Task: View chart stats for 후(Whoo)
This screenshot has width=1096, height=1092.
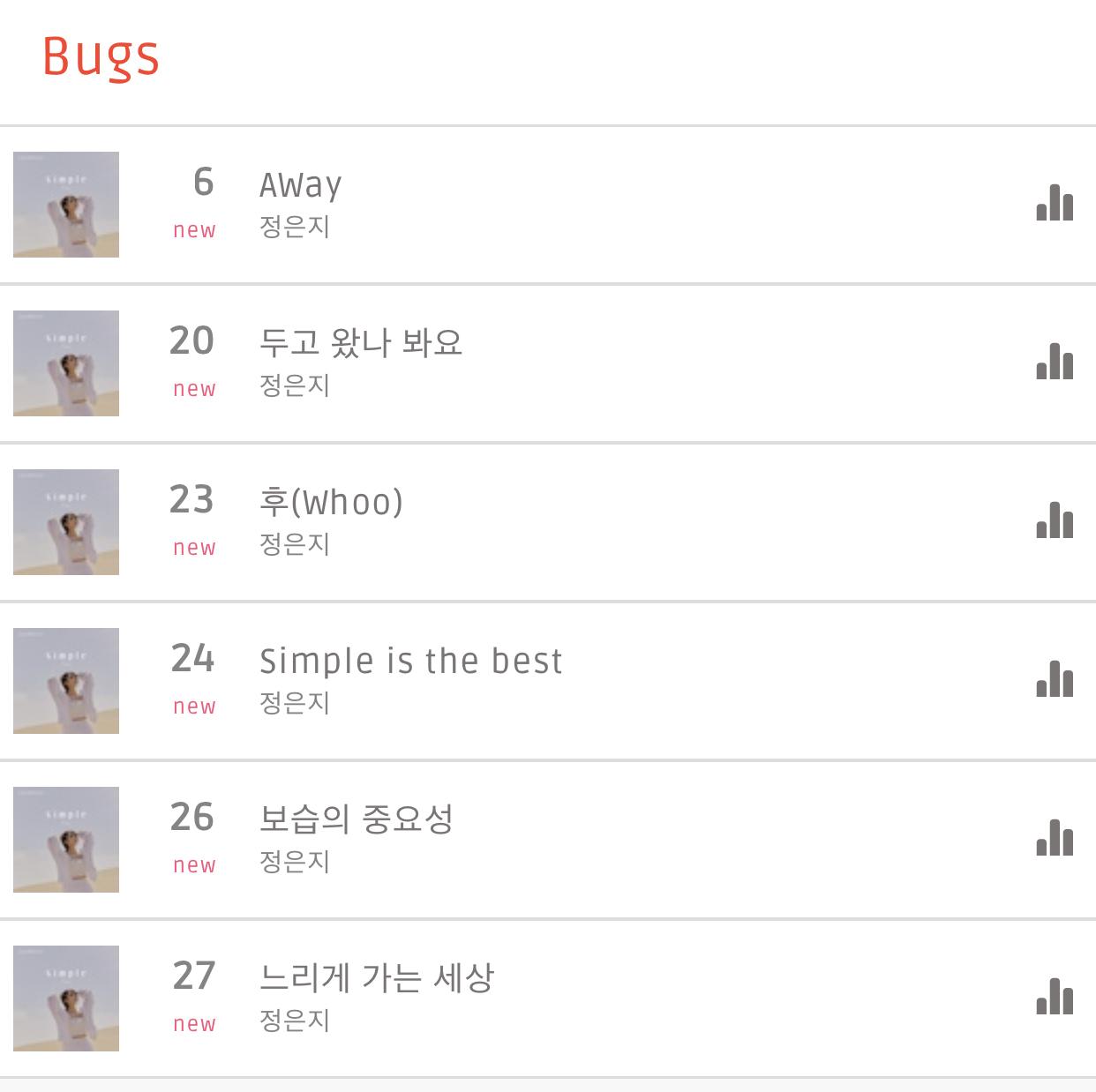Action: pos(1055,520)
